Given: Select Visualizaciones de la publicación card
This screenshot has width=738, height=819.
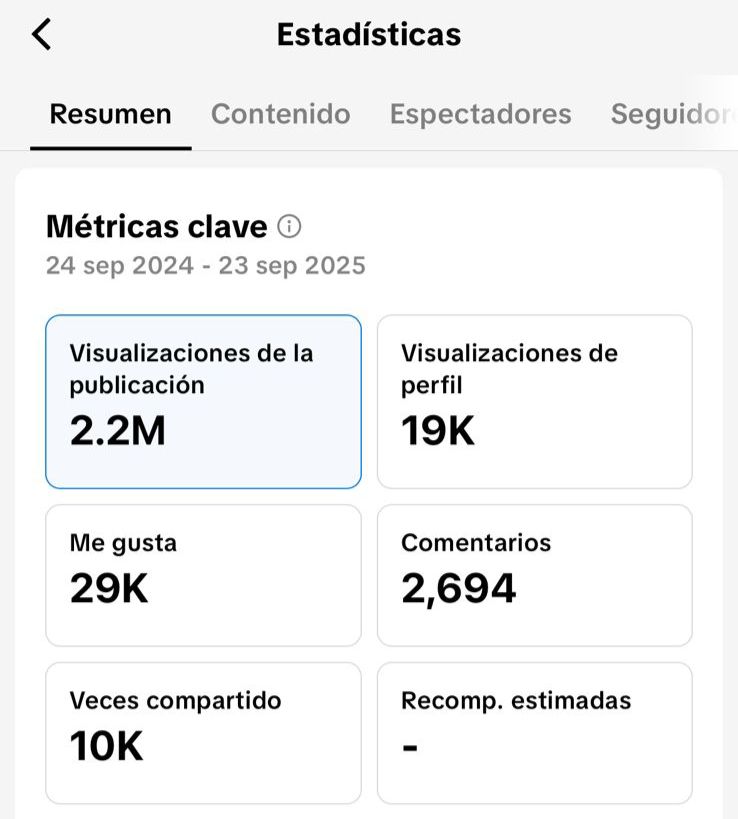Looking at the screenshot, I should 203,401.
